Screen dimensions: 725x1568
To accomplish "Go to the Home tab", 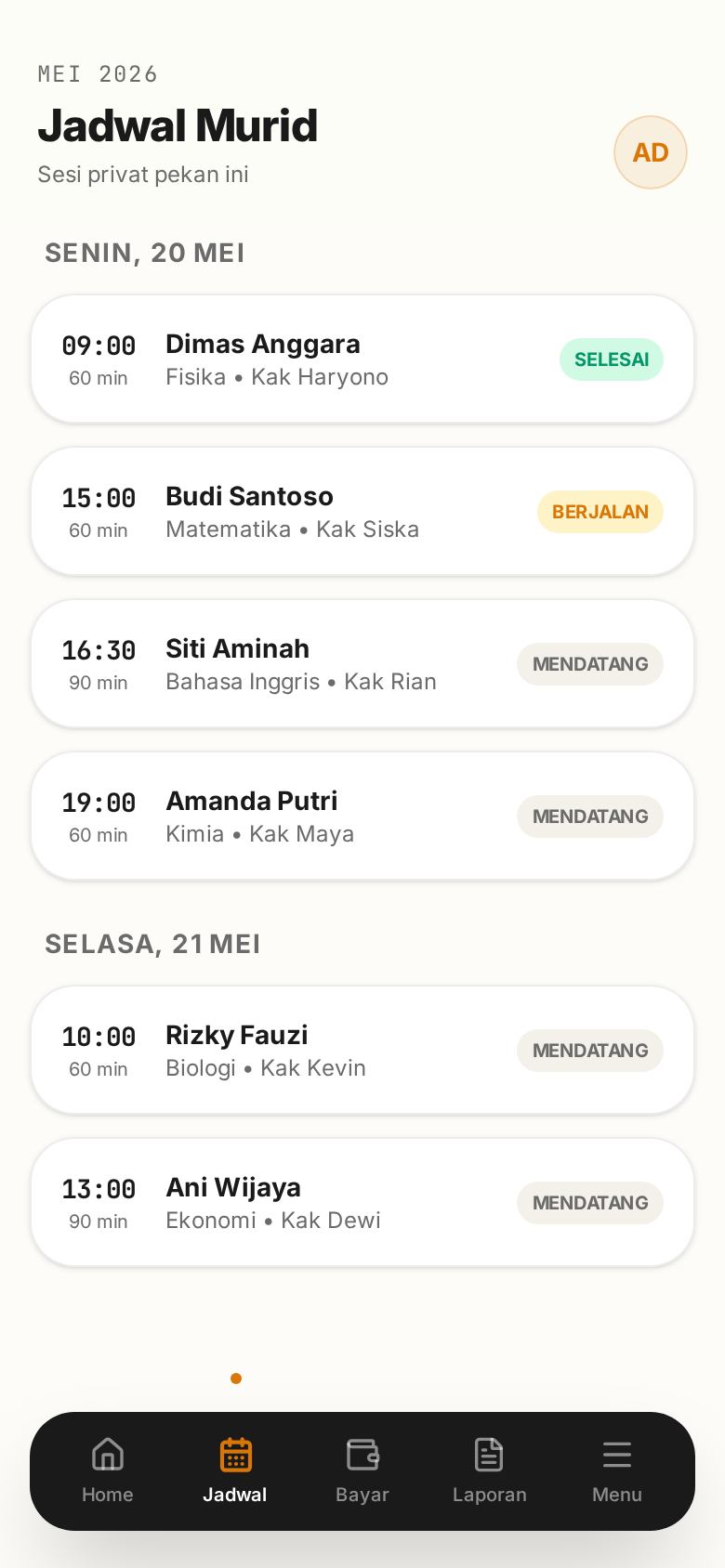I will point(108,1471).
